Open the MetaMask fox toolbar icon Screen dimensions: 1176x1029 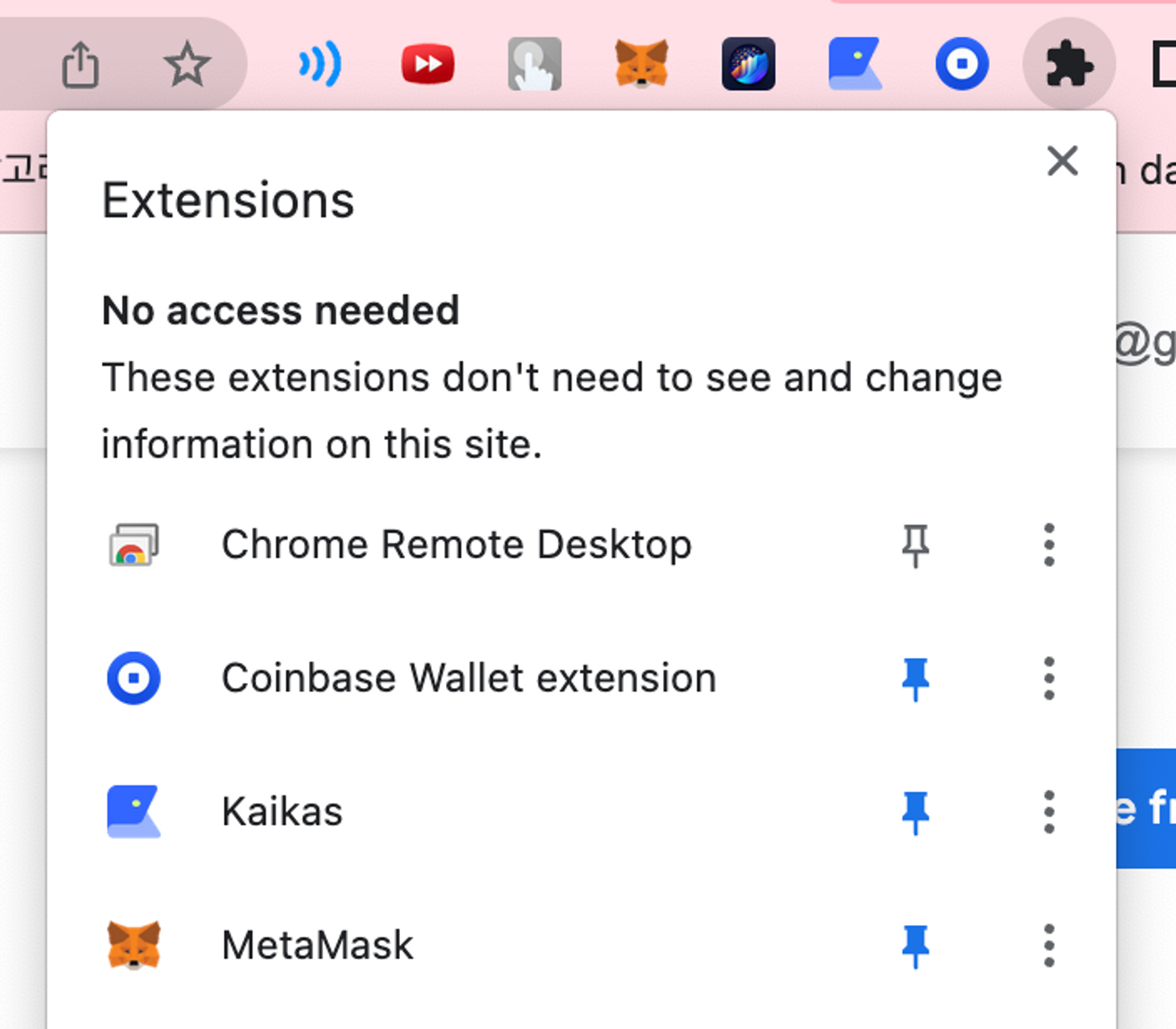point(641,65)
